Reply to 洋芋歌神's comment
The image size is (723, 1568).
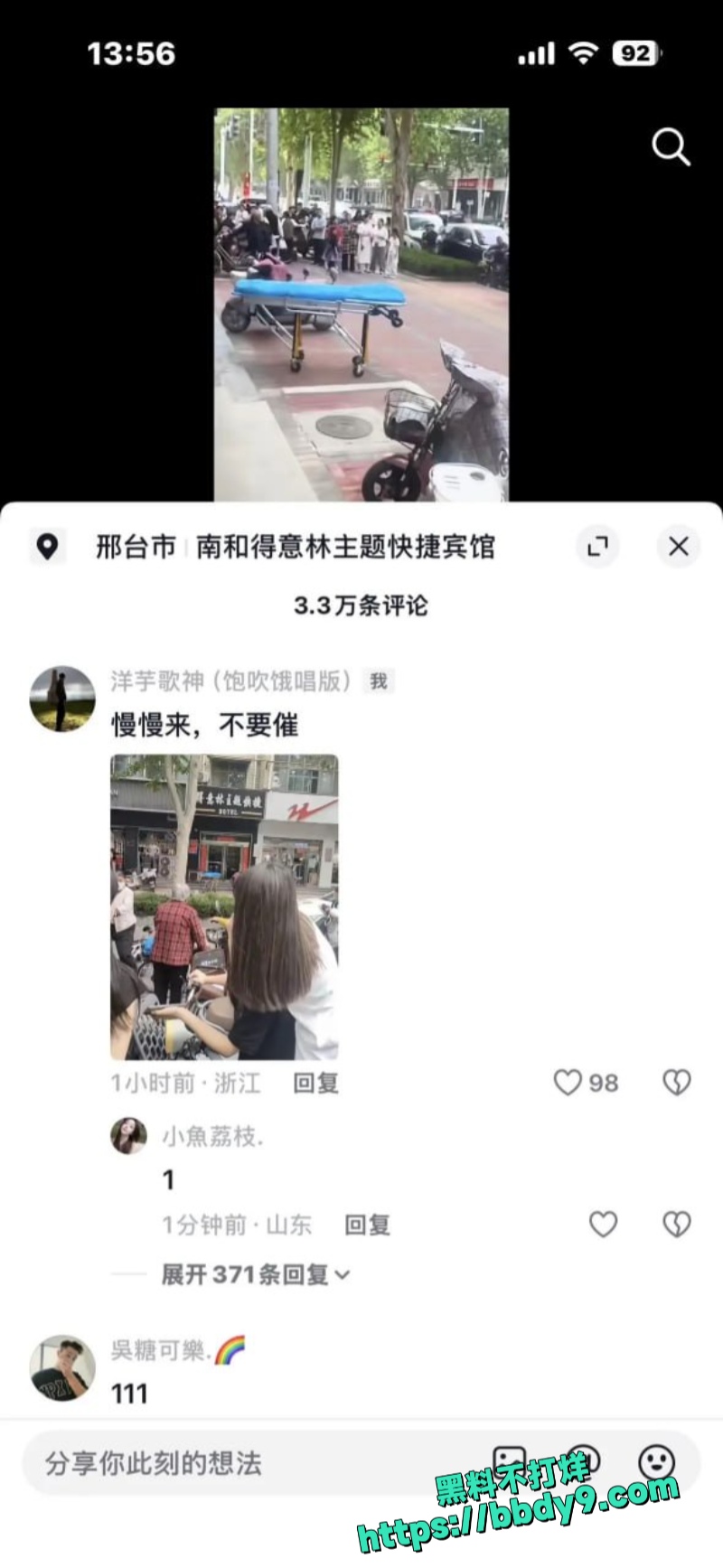315,1083
